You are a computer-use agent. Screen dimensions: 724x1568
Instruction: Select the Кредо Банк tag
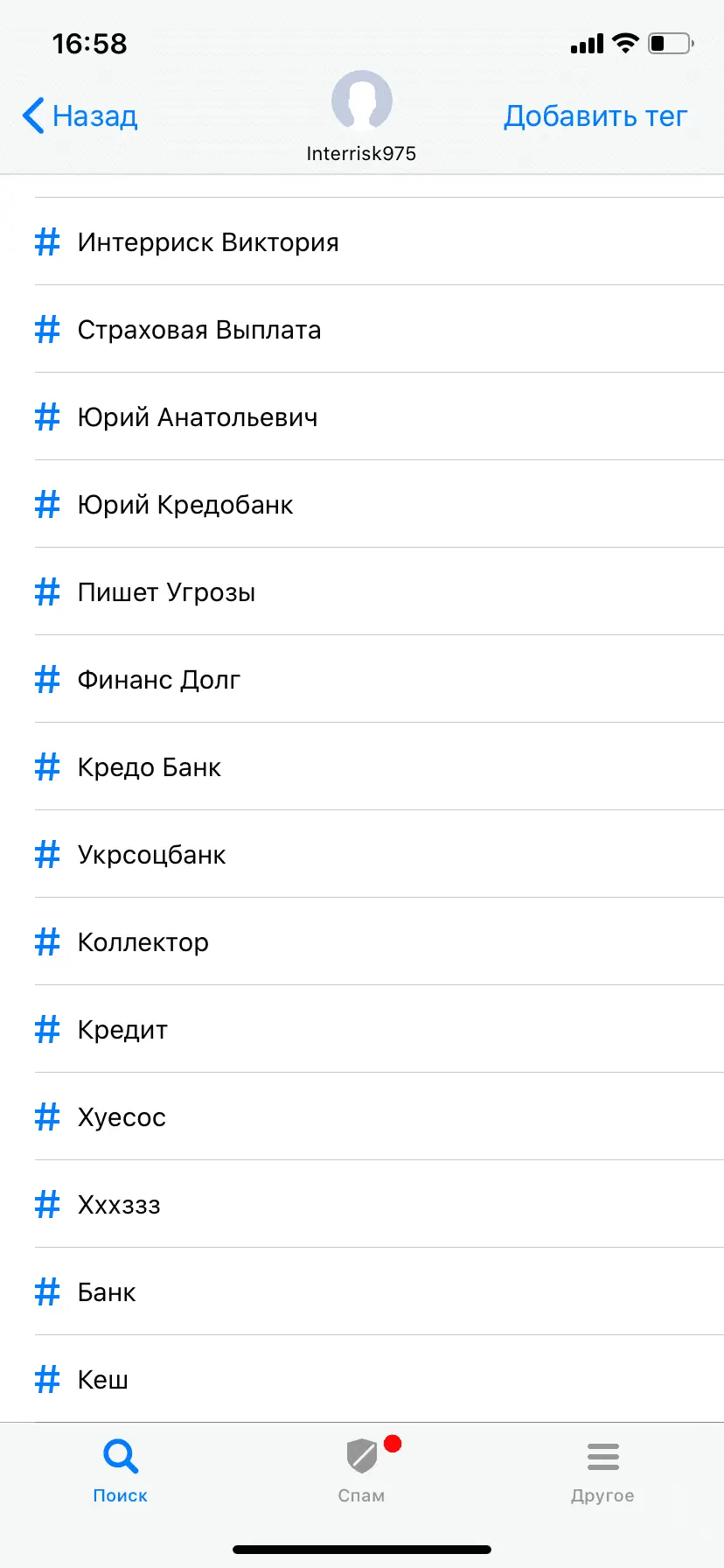click(149, 767)
